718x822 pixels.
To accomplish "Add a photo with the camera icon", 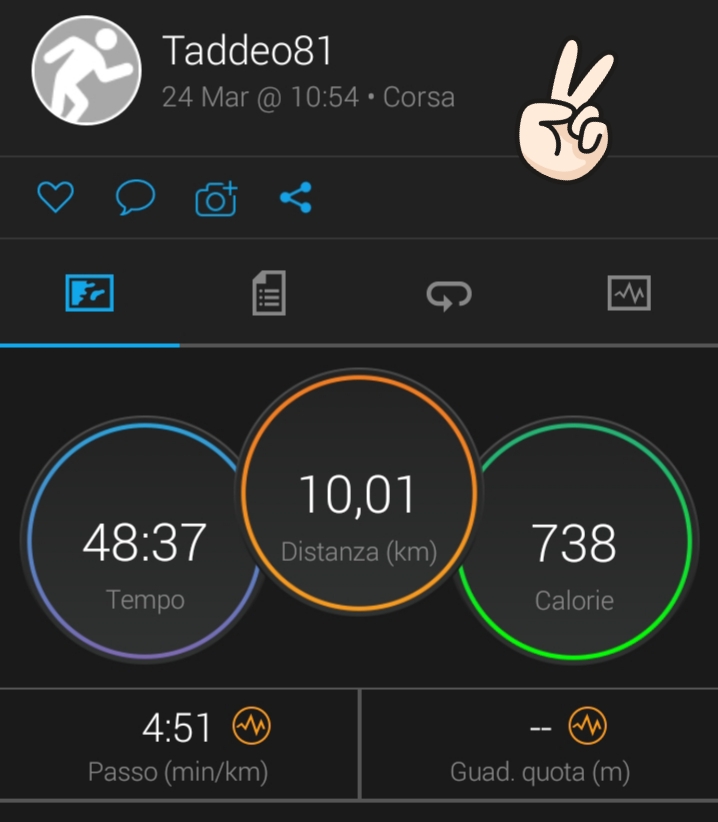I will tap(216, 200).
